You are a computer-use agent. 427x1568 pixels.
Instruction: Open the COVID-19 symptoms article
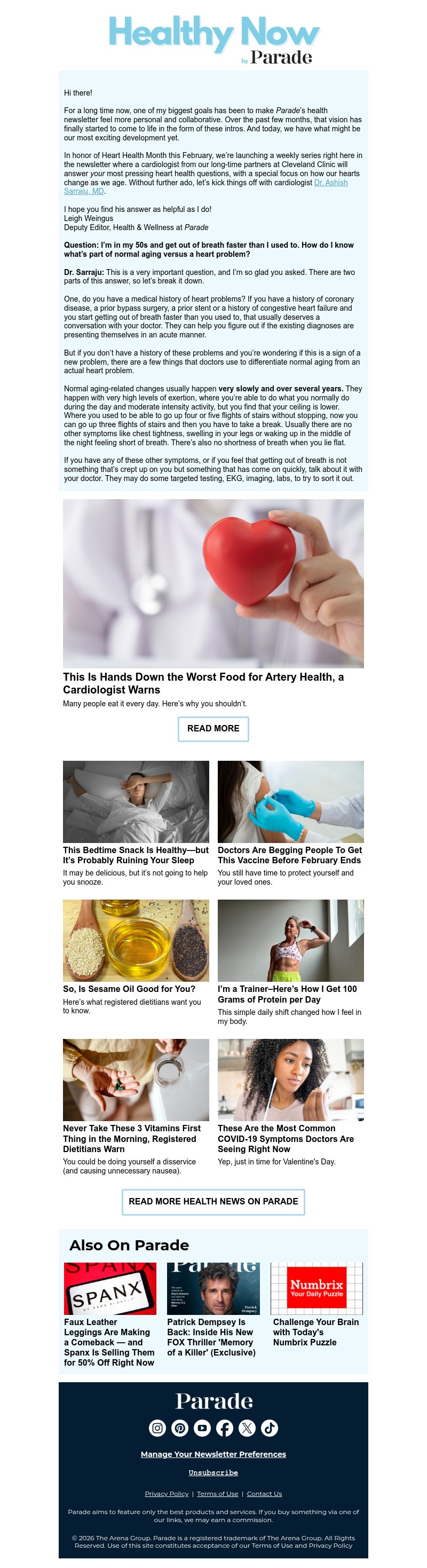pos(286,1138)
